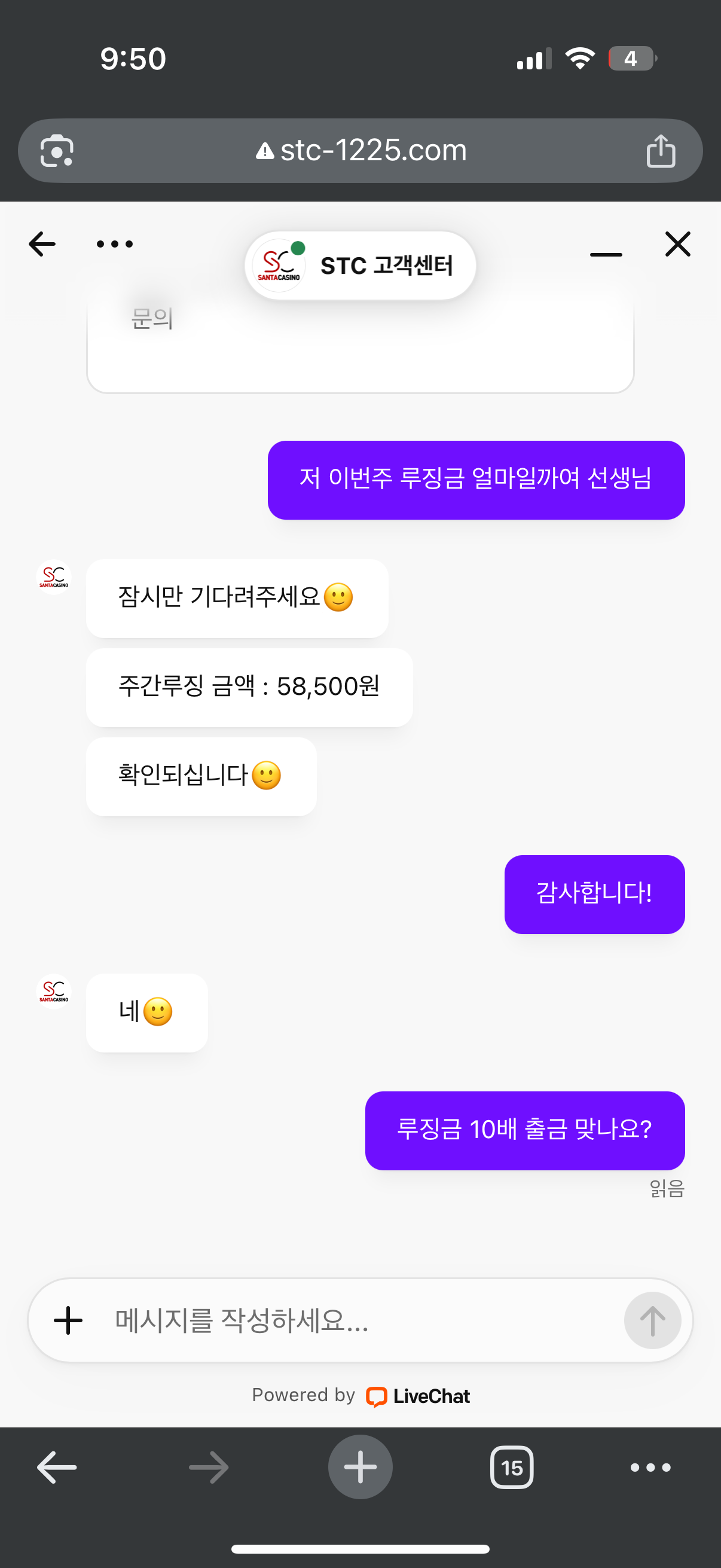Screen dimensions: 721x1568
Task: Close the live chat window
Action: coord(677,244)
